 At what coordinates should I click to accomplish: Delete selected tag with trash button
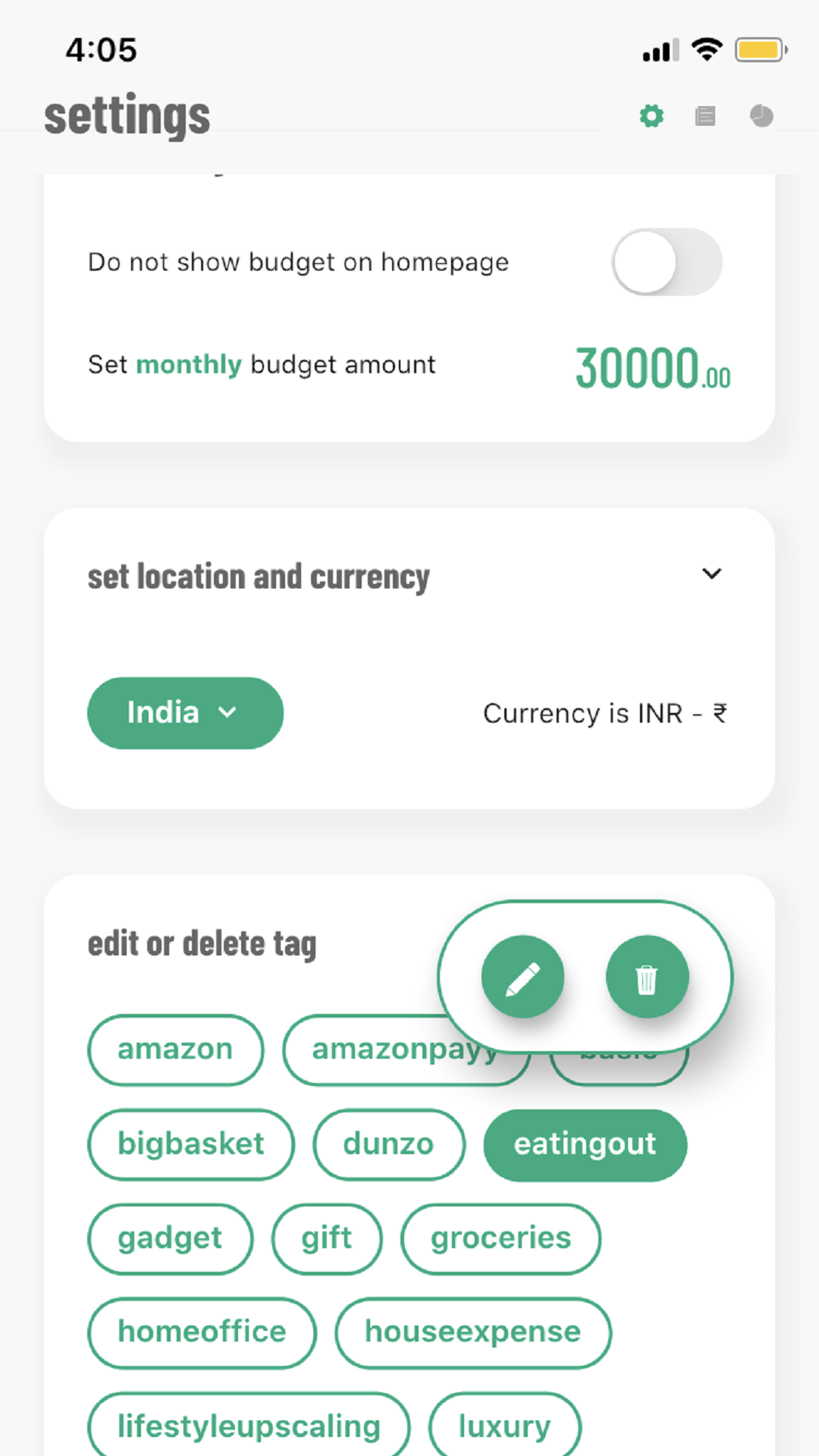point(647,977)
